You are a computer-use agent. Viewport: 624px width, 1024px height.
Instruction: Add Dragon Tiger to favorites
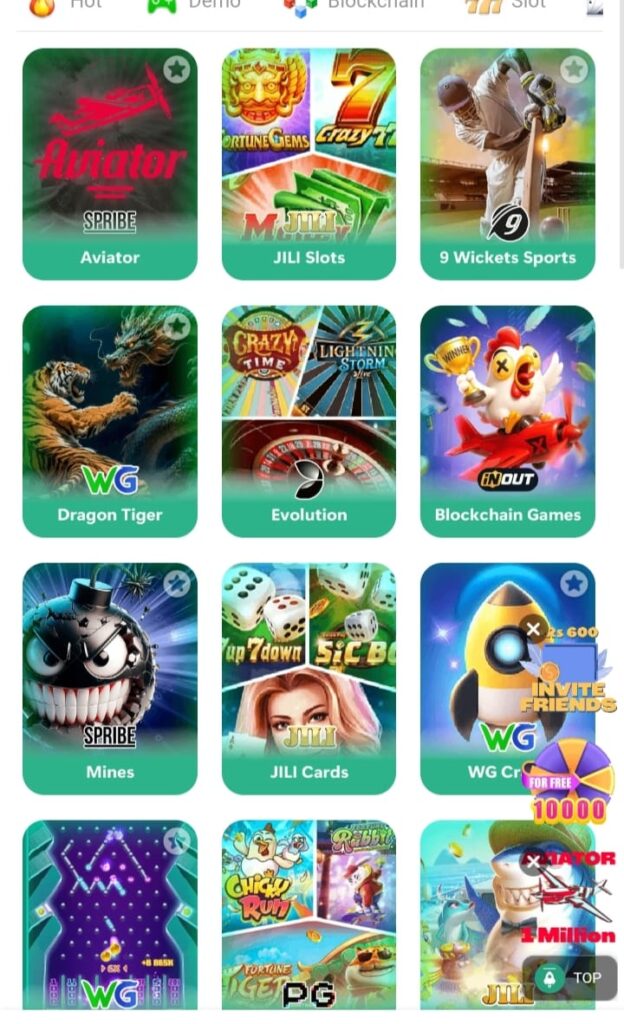pyautogui.click(x=177, y=326)
